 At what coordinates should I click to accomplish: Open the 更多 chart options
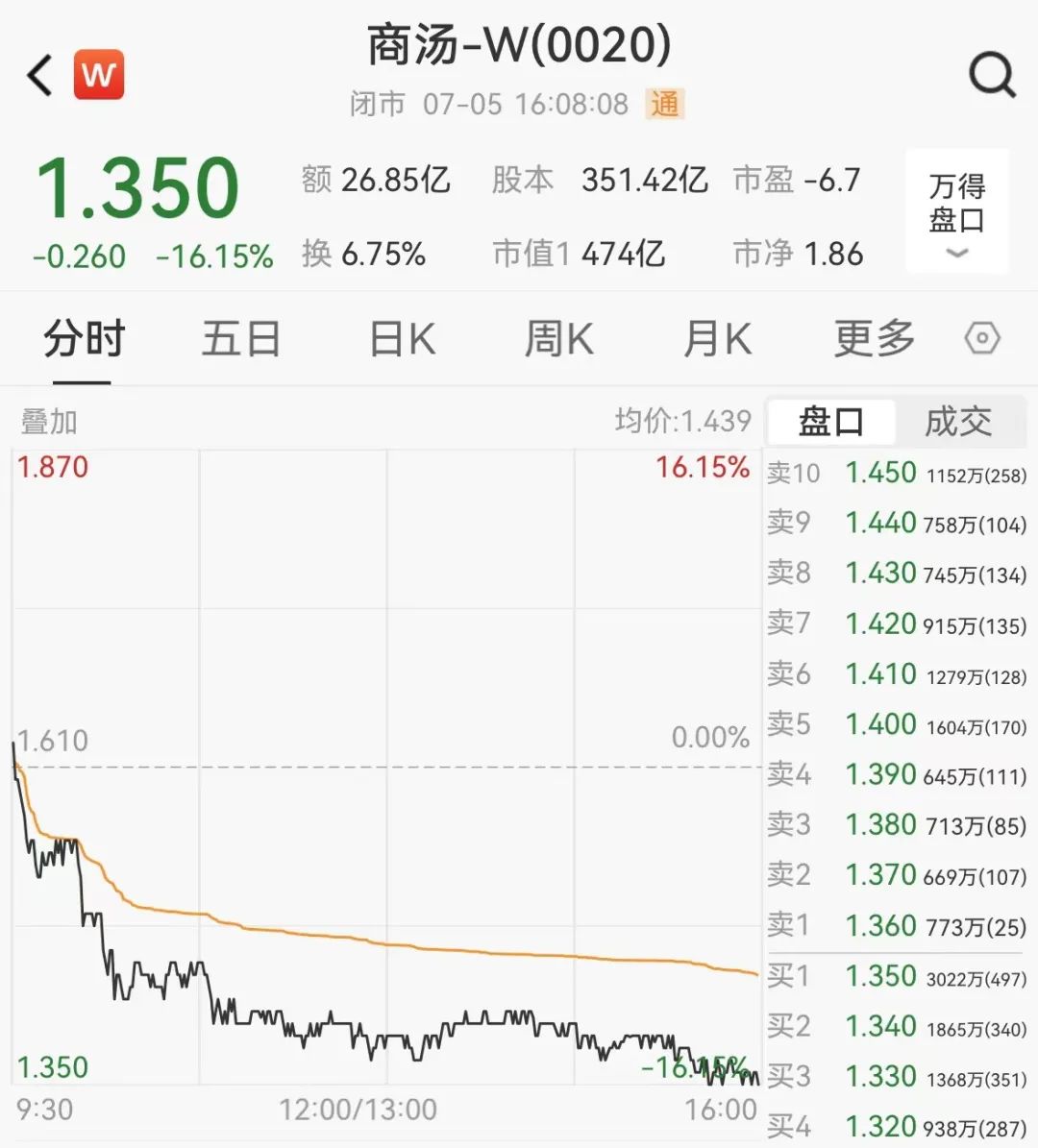[x=875, y=339]
